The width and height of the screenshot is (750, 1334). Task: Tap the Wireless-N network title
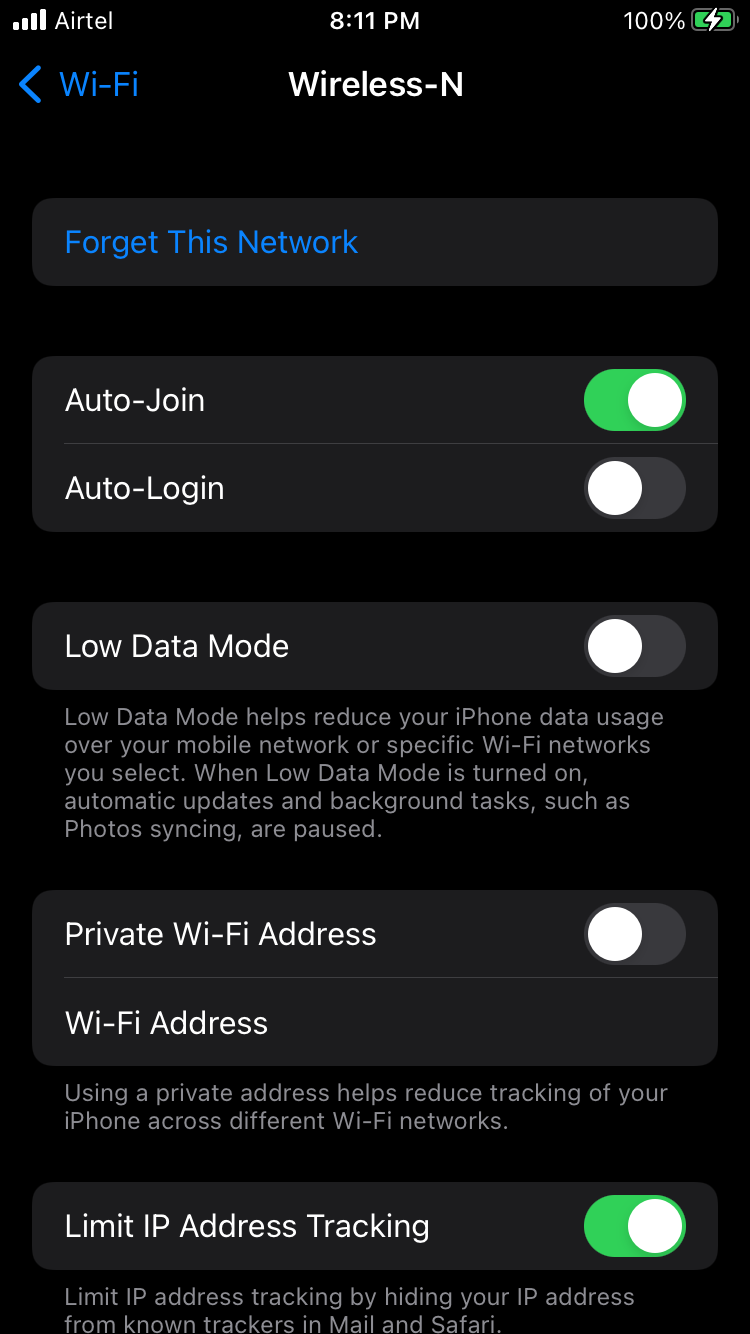click(x=375, y=84)
